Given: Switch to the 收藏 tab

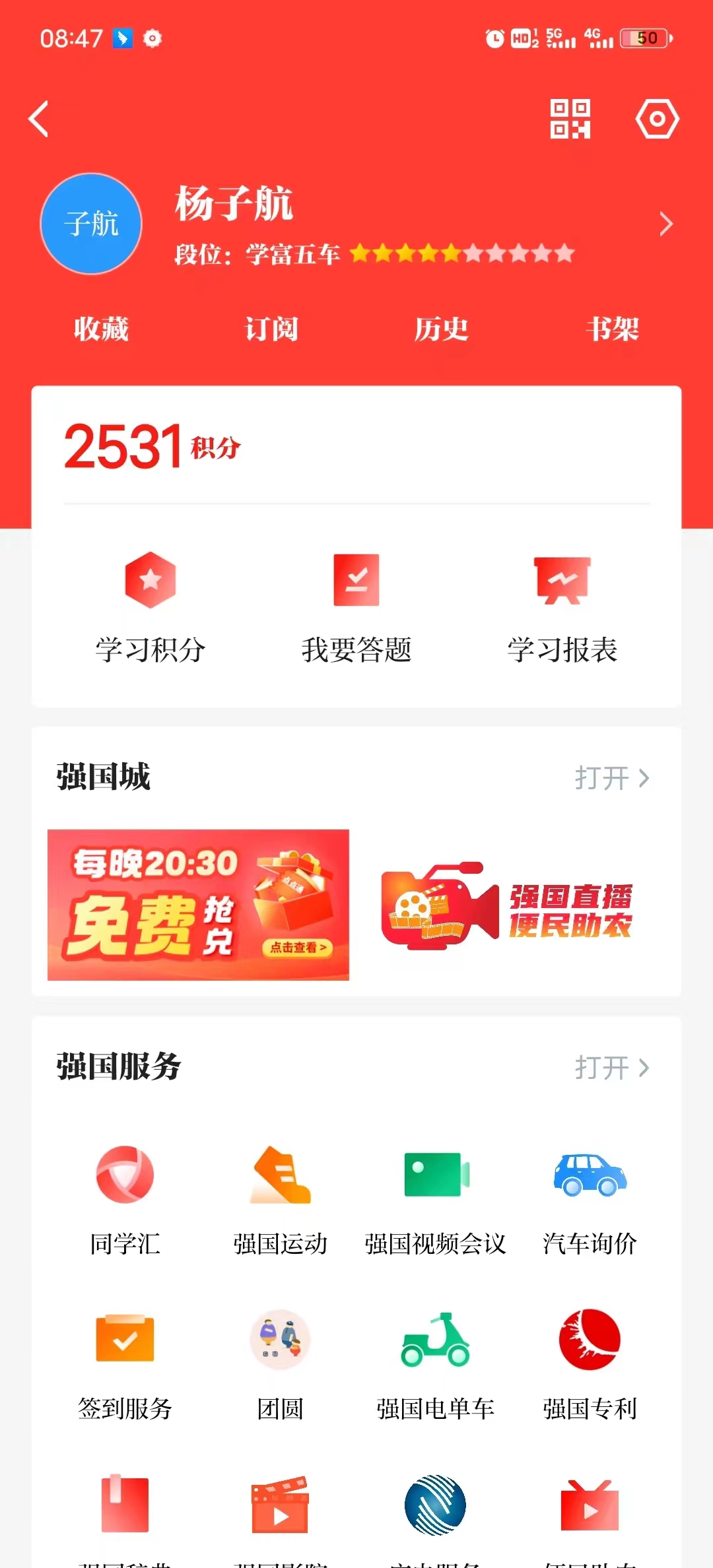Looking at the screenshot, I should 101,329.
